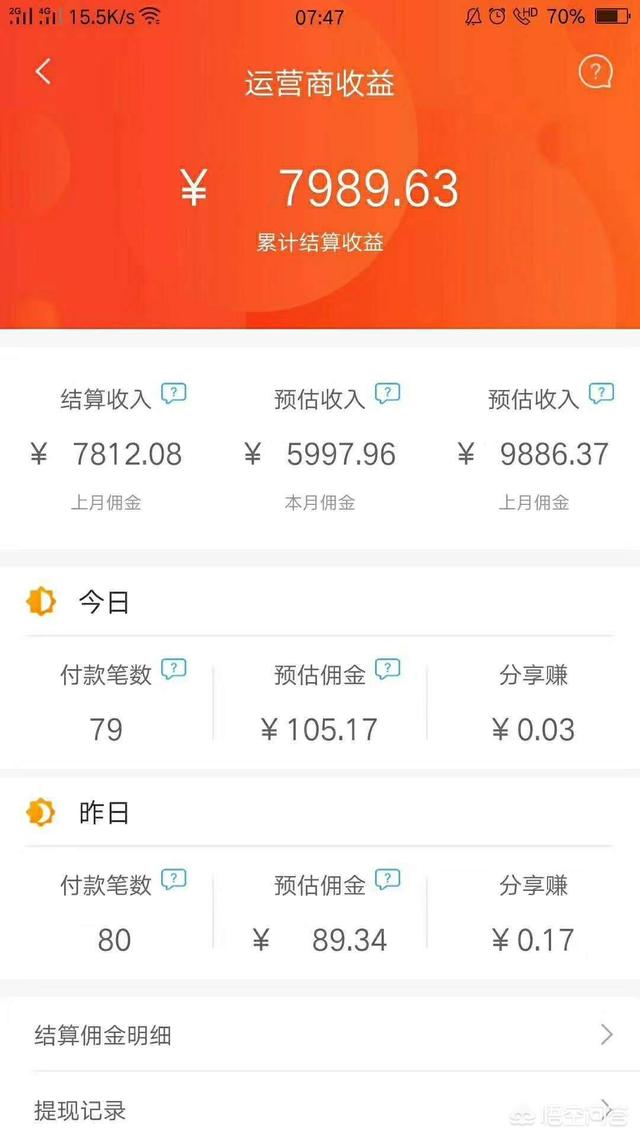Open the help icon in header

(595, 71)
